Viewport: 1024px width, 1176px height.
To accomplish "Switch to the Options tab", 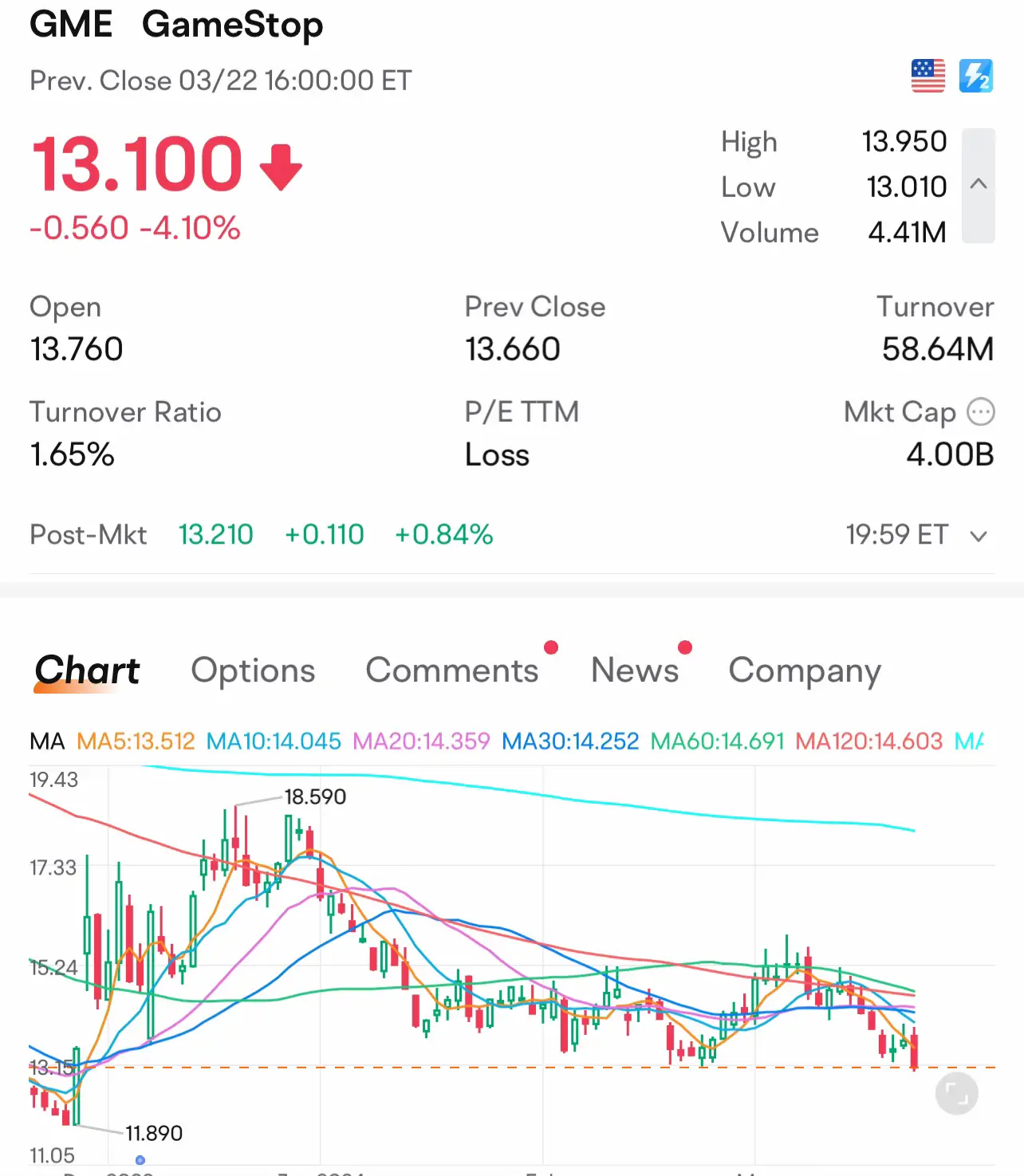I will click(253, 671).
